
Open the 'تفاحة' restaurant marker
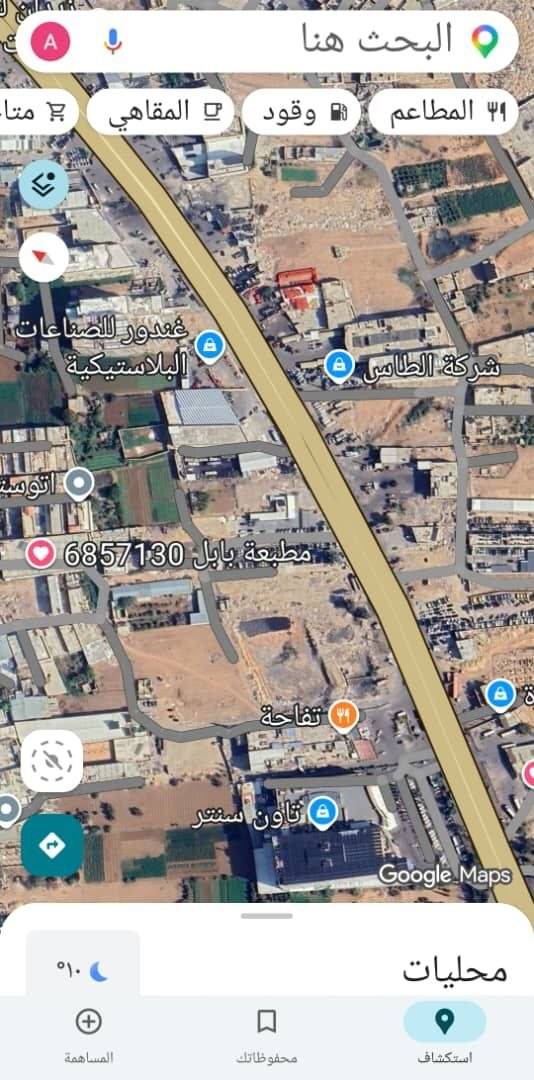[342, 716]
